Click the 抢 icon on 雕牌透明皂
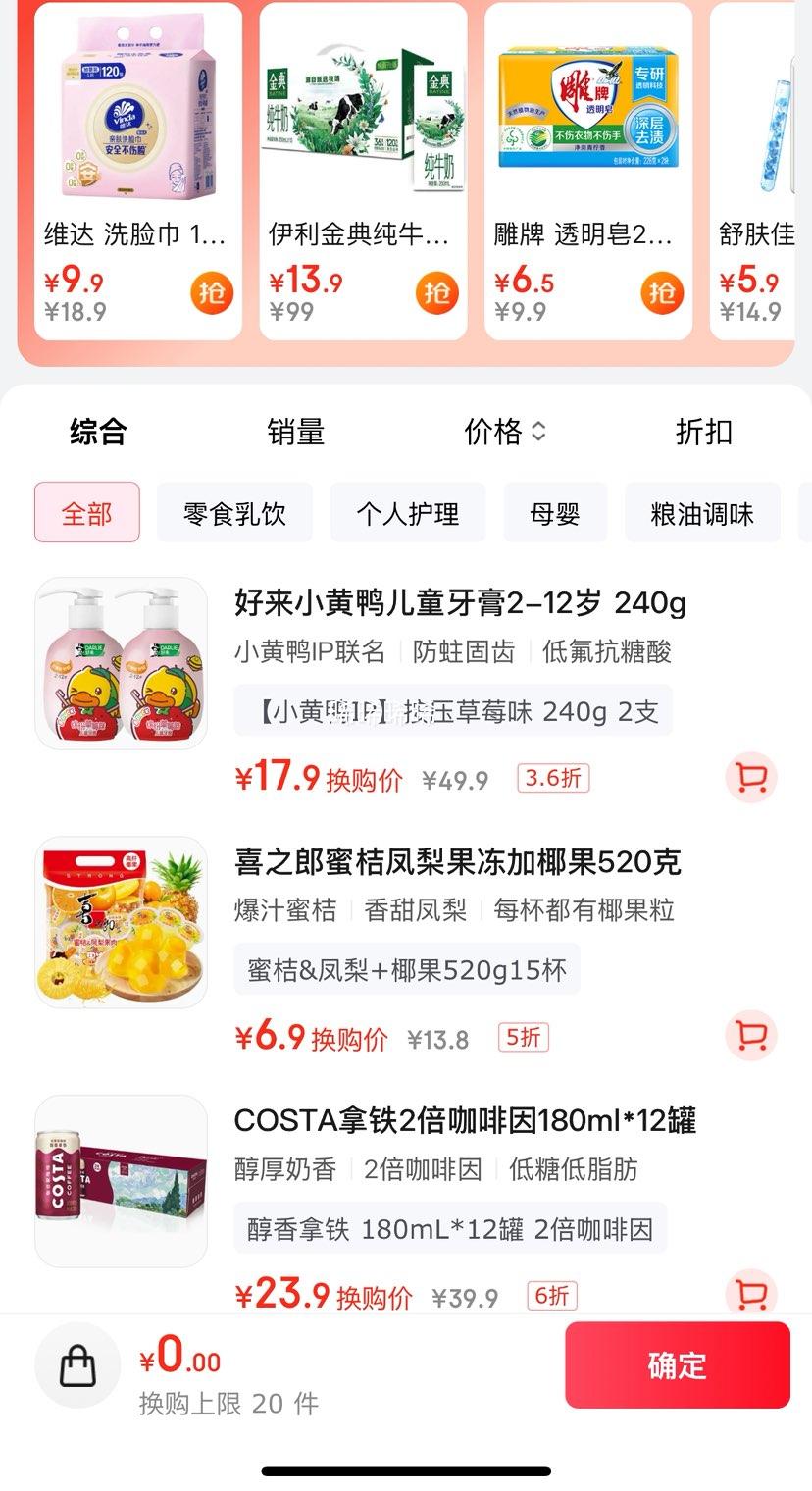The image size is (812, 1491). 661,291
